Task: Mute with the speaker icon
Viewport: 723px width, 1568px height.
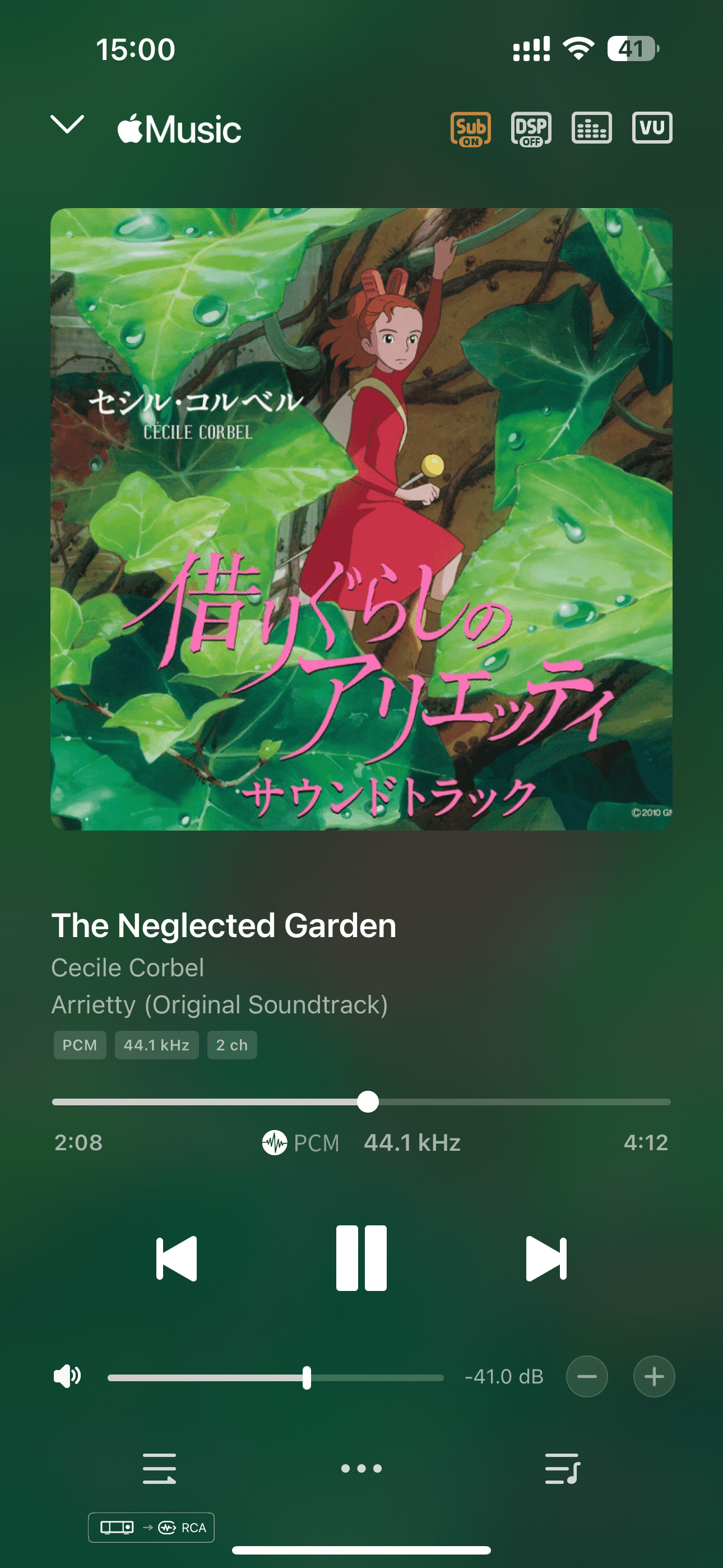Action: 67,1376
